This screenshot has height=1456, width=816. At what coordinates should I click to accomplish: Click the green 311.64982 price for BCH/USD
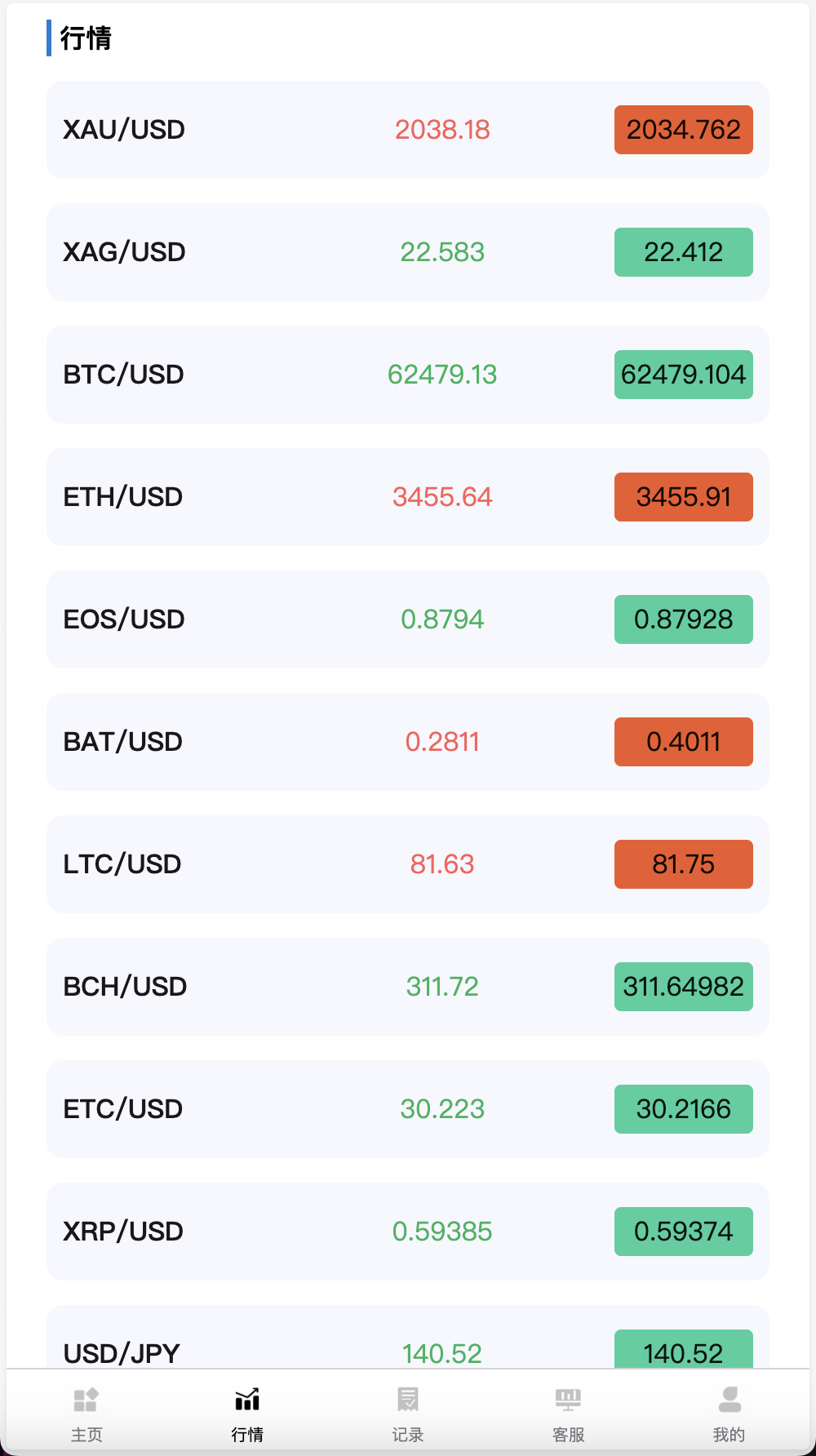coord(683,987)
